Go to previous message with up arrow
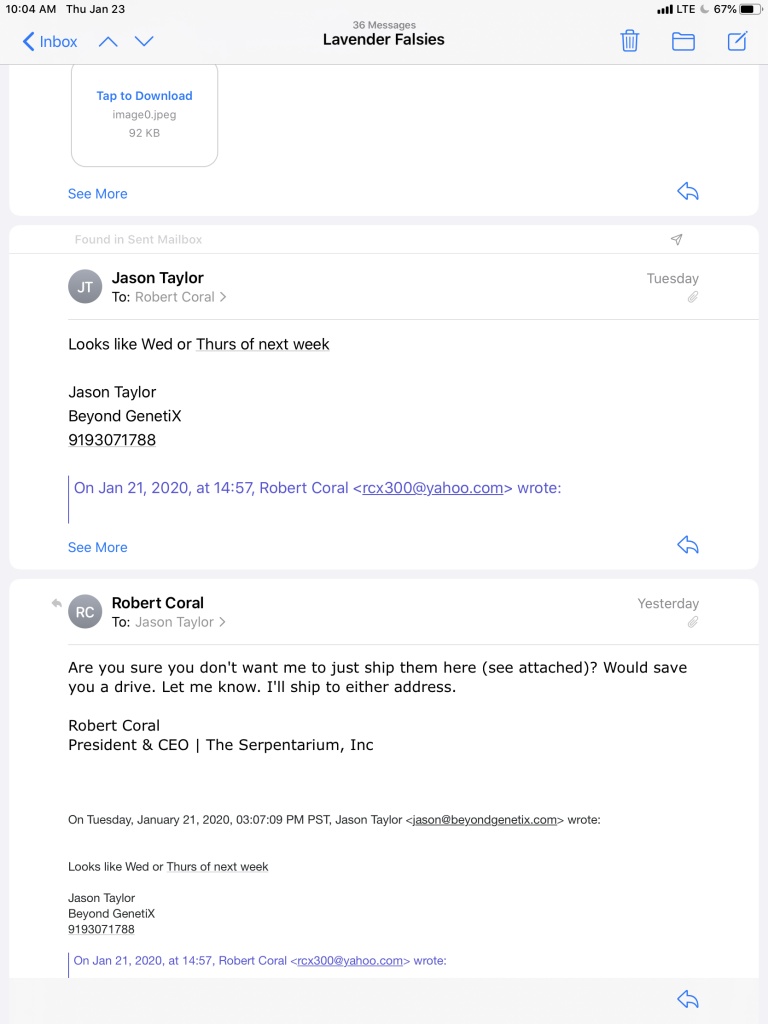768x1024 pixels. [x=108, y=42]
